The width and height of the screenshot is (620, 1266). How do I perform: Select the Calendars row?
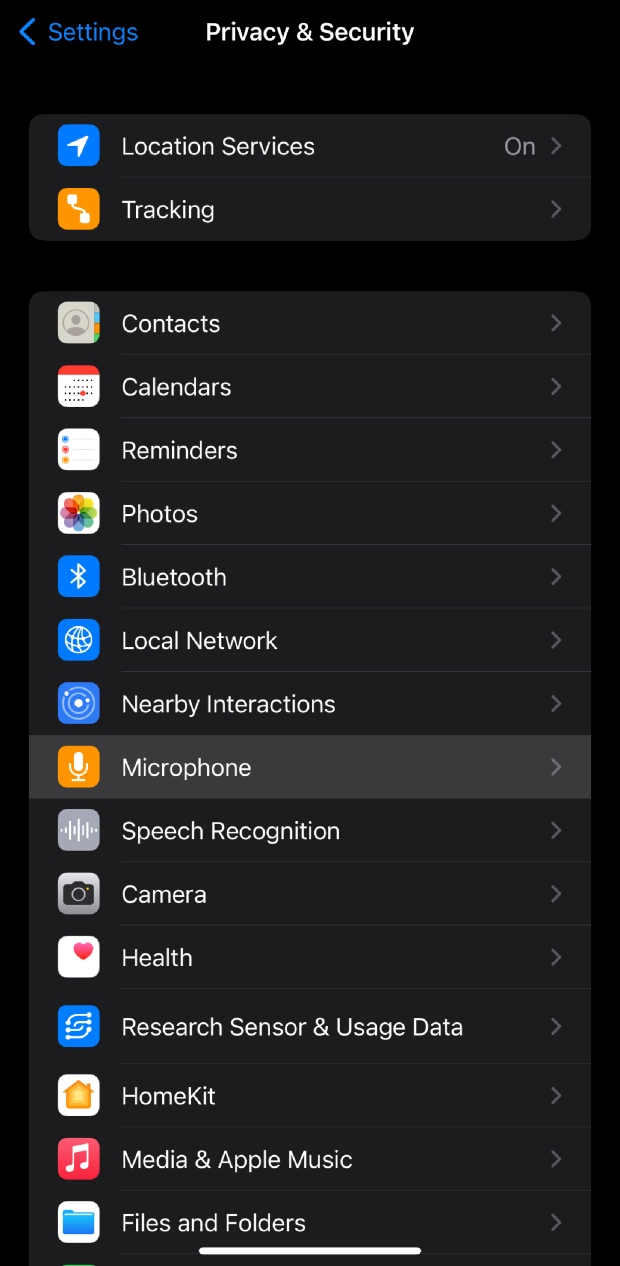coord(310,387)
